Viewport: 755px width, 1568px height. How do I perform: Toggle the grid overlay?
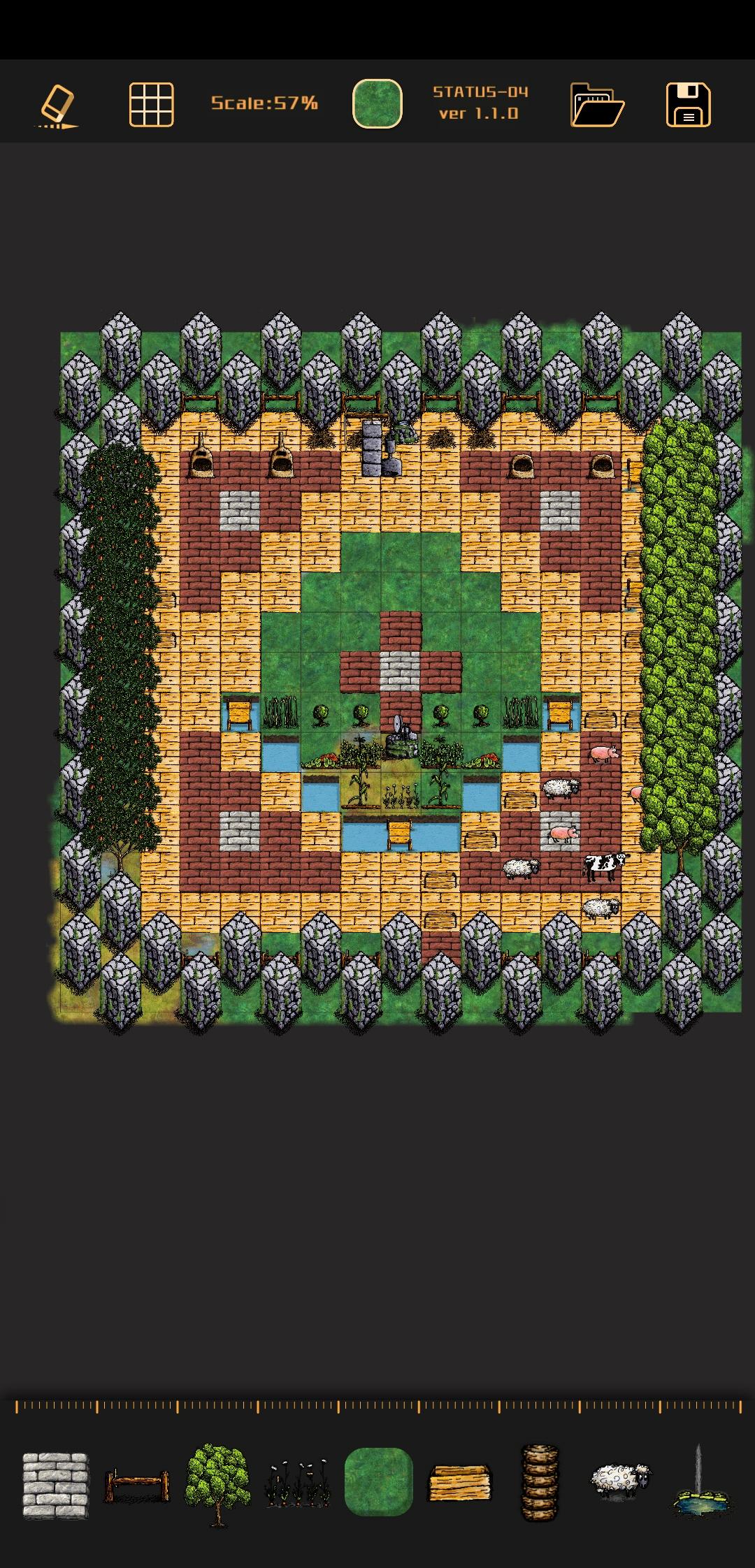150,103
